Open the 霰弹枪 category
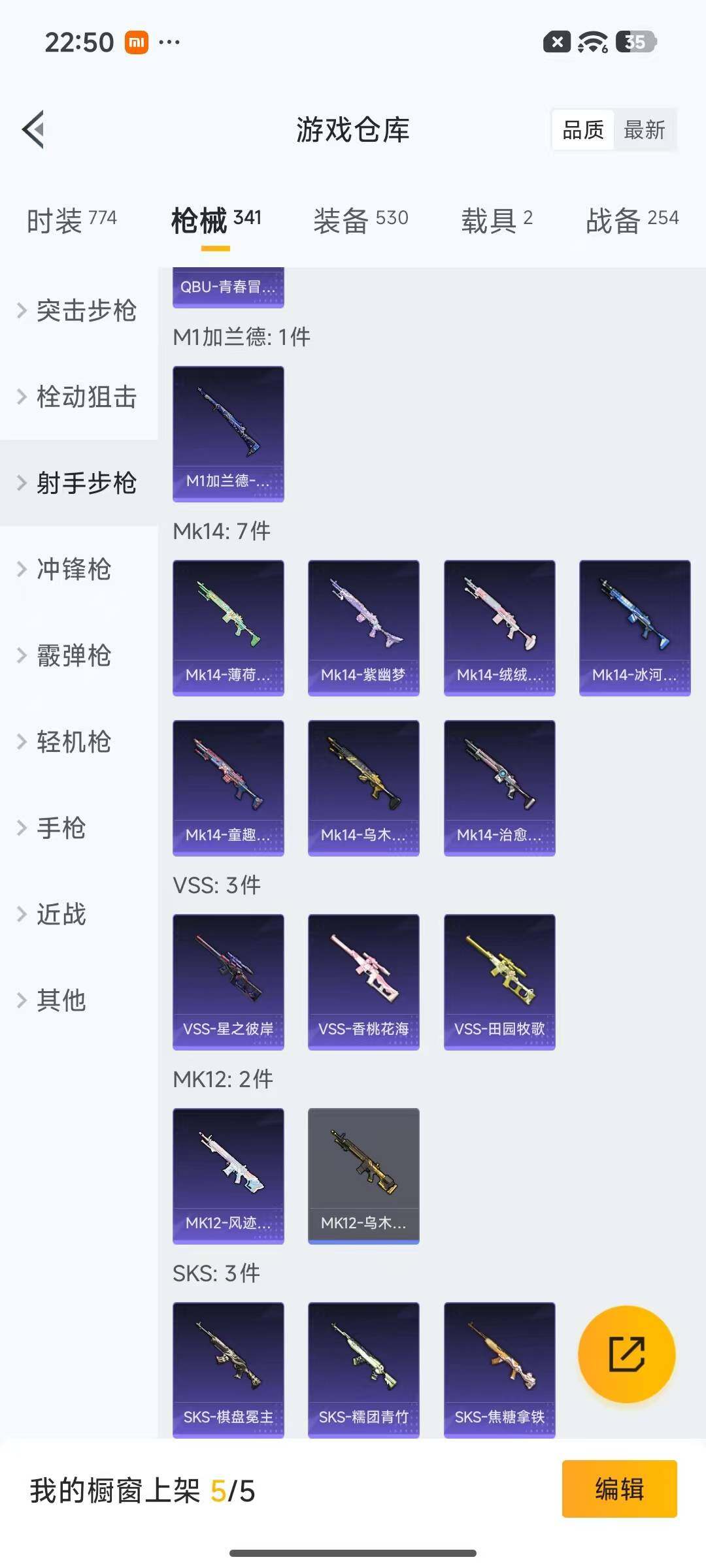Image resolution: width=706 pixels, height=1568 pixels. (73, 655)
